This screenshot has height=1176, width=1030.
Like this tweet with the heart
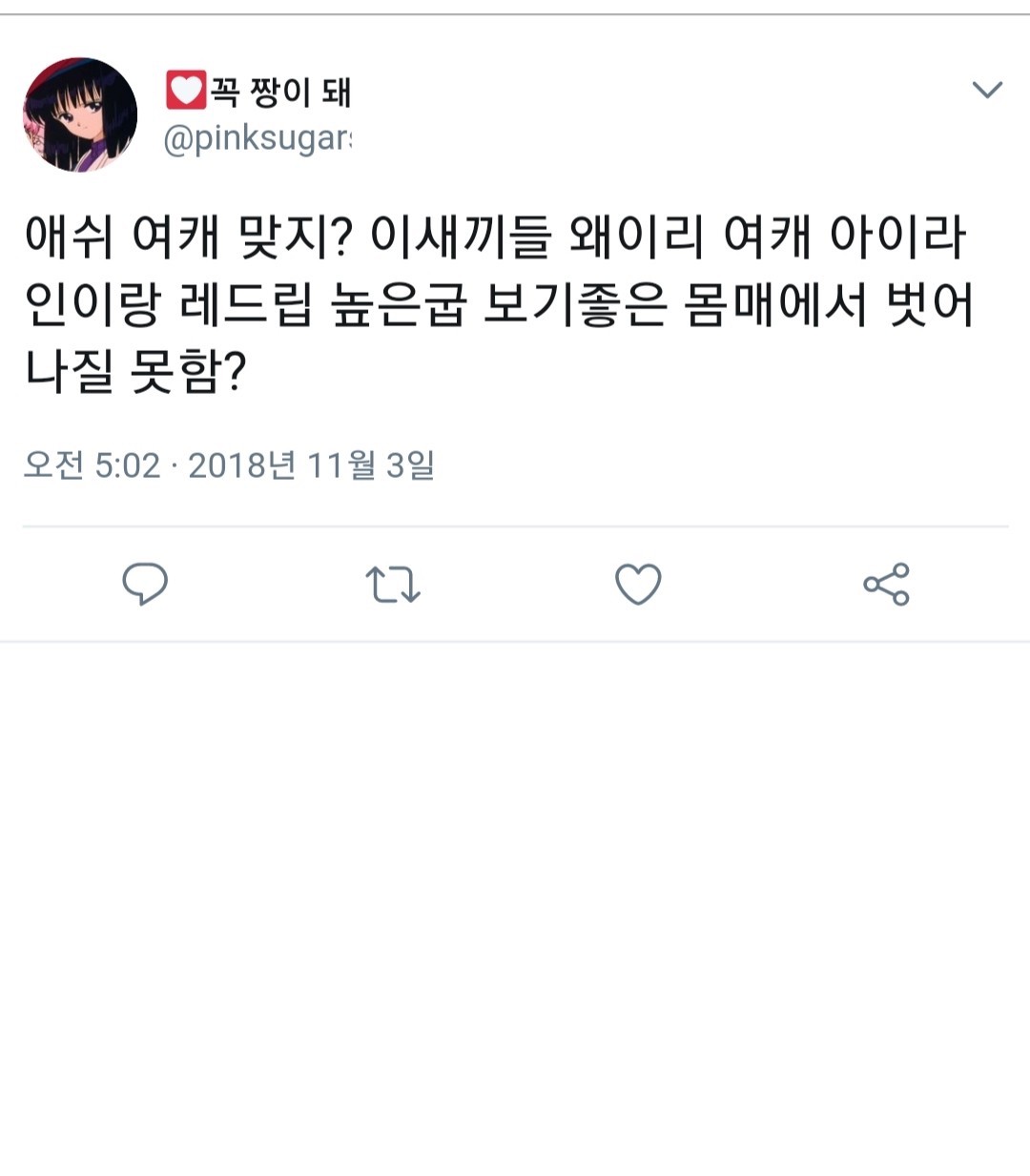tap(638, 584)
